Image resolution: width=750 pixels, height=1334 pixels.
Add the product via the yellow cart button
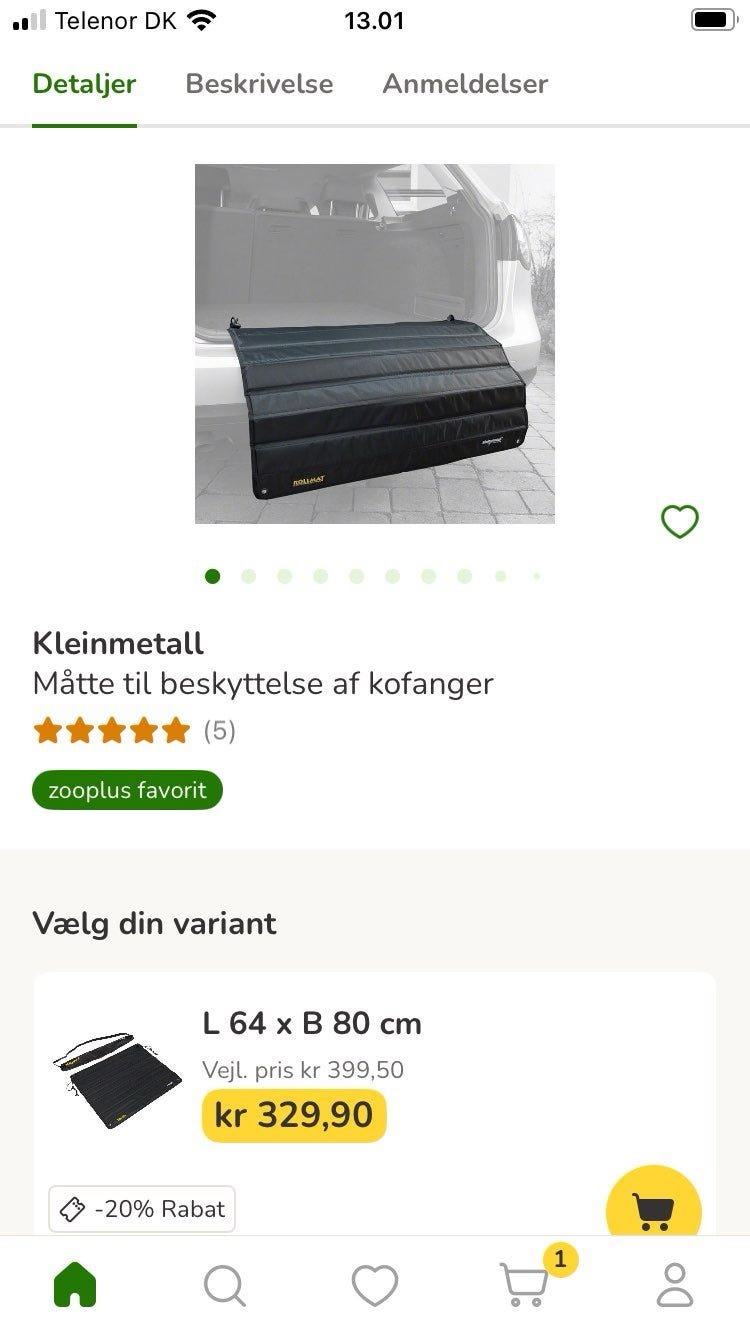coord(655,1207)
